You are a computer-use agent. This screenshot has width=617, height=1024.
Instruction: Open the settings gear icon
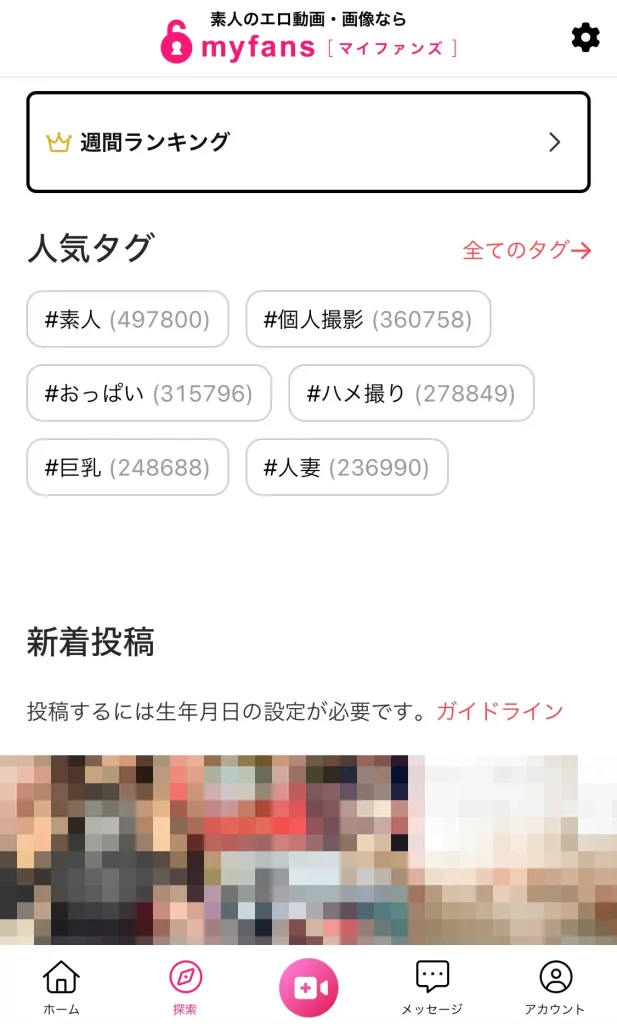(x=585, y=38)
